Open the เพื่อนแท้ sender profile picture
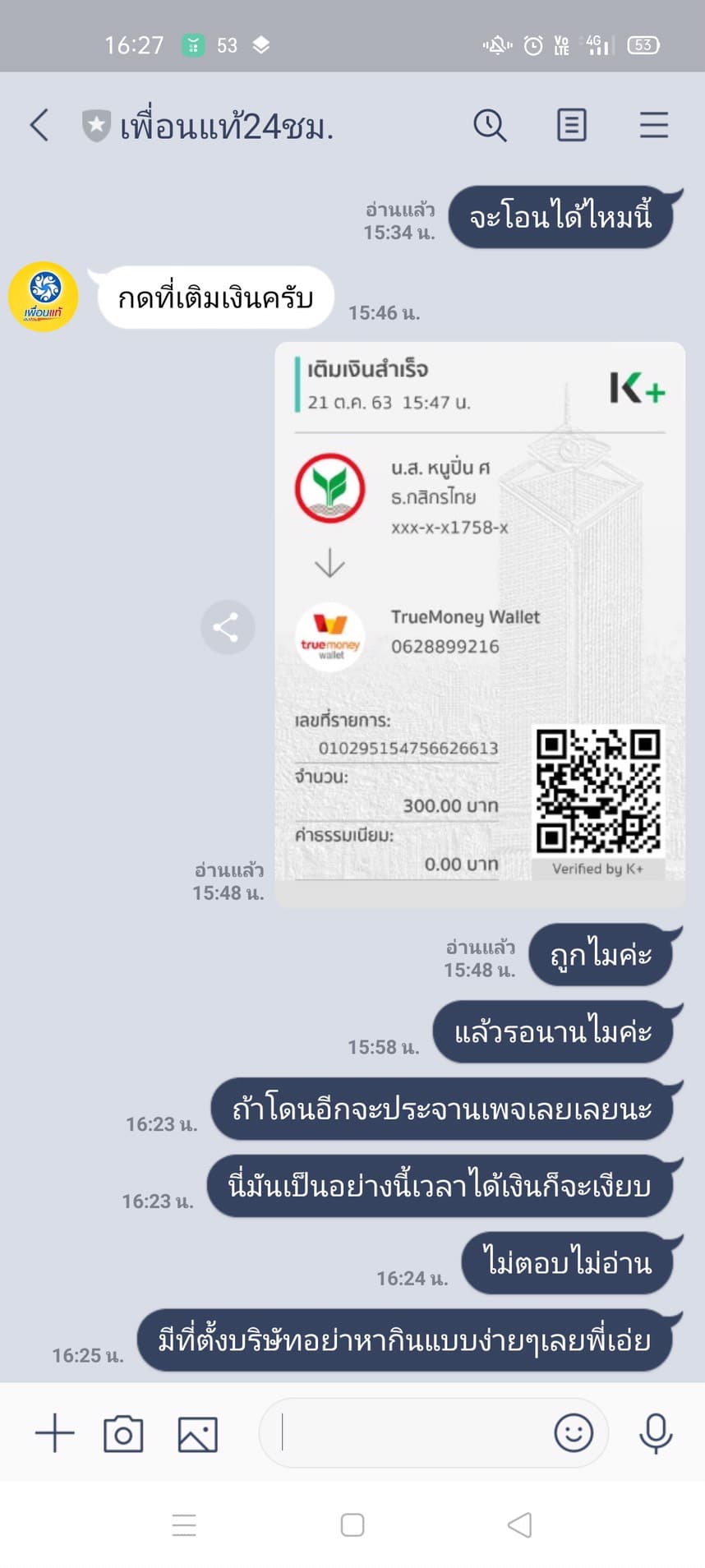Viewport: 705px width, 1568px height. click(44, 297)
